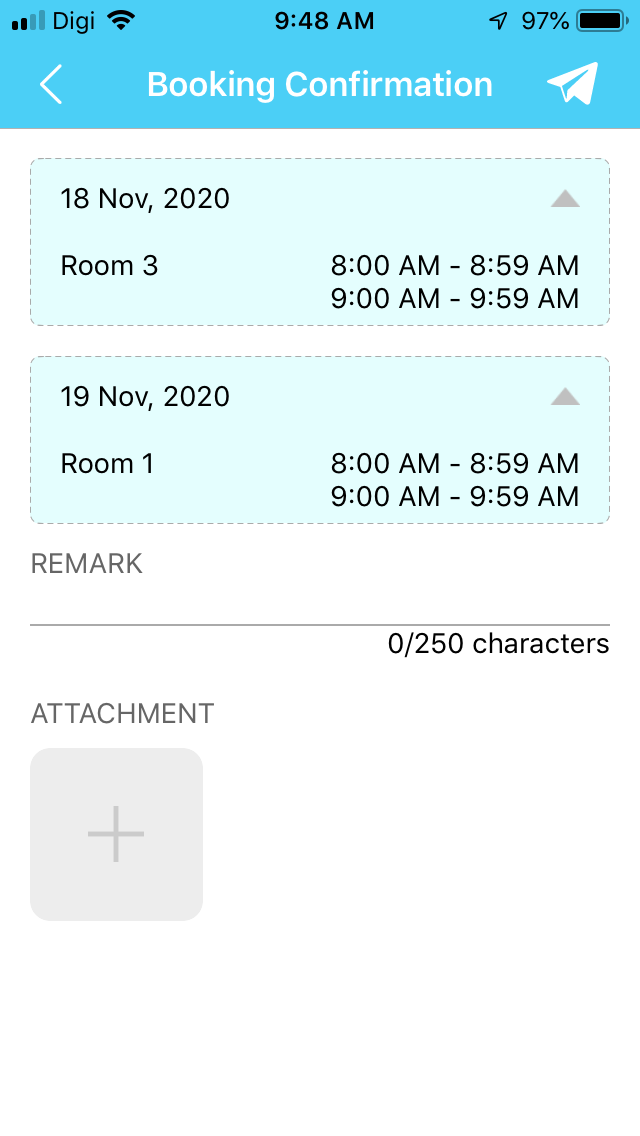Go back using the header arrow
This screenshot has width=640, height=1136.
click(x=51, y=84)
